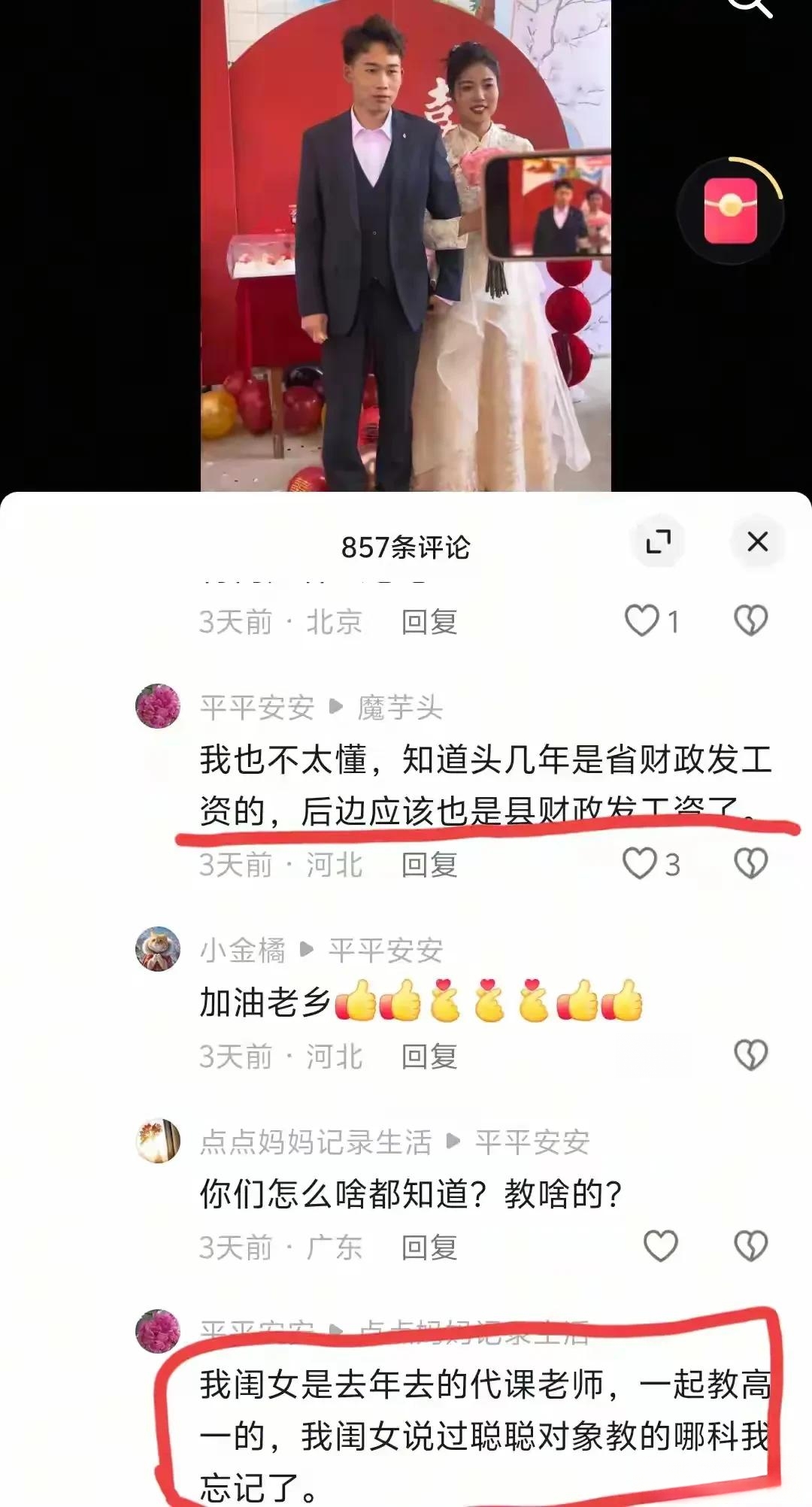
Task: Dislike the 平平安安 comment about 省财政发工资
Action: click(x=750, y=864)
